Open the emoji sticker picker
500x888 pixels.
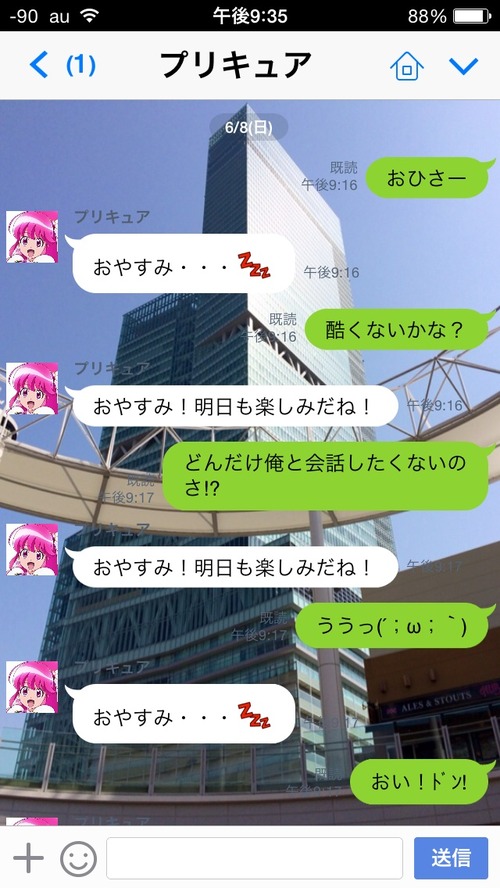point(79,859)
